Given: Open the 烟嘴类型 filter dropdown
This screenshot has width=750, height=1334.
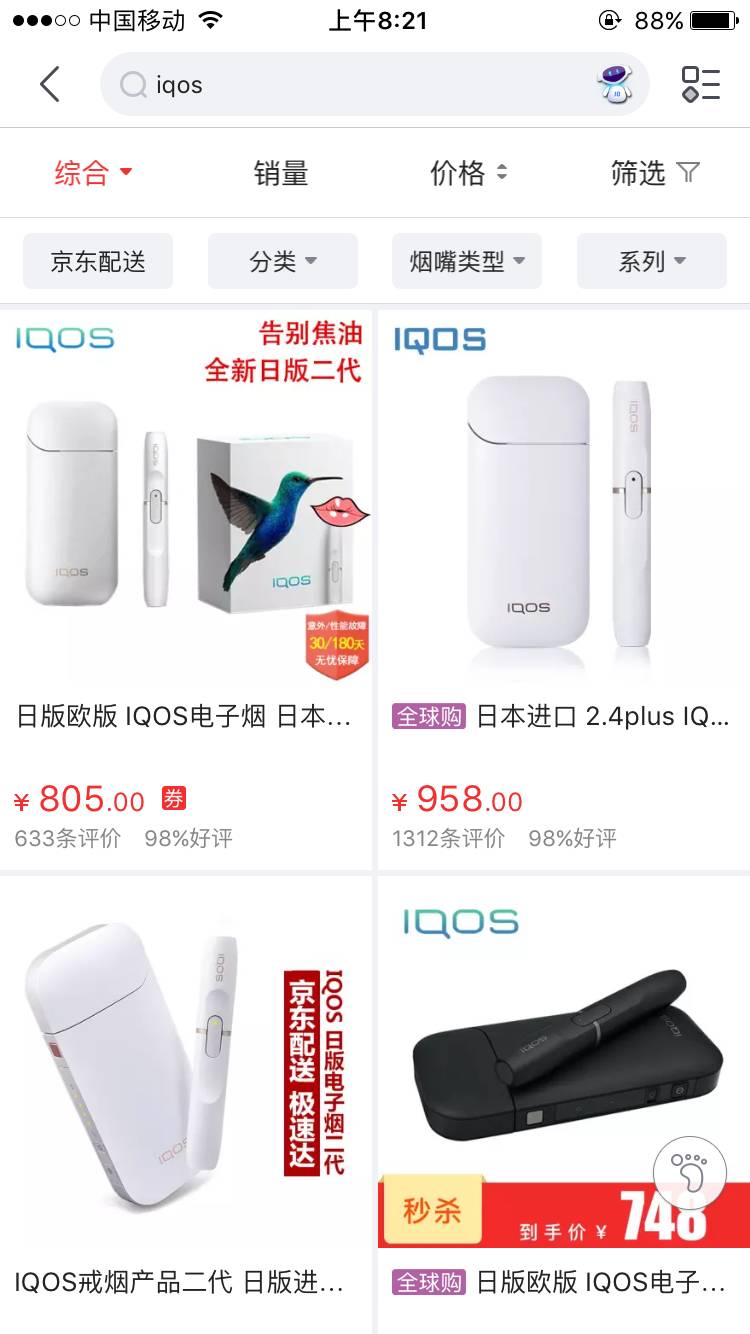Looking at the screenshot, I should (466, 261).
